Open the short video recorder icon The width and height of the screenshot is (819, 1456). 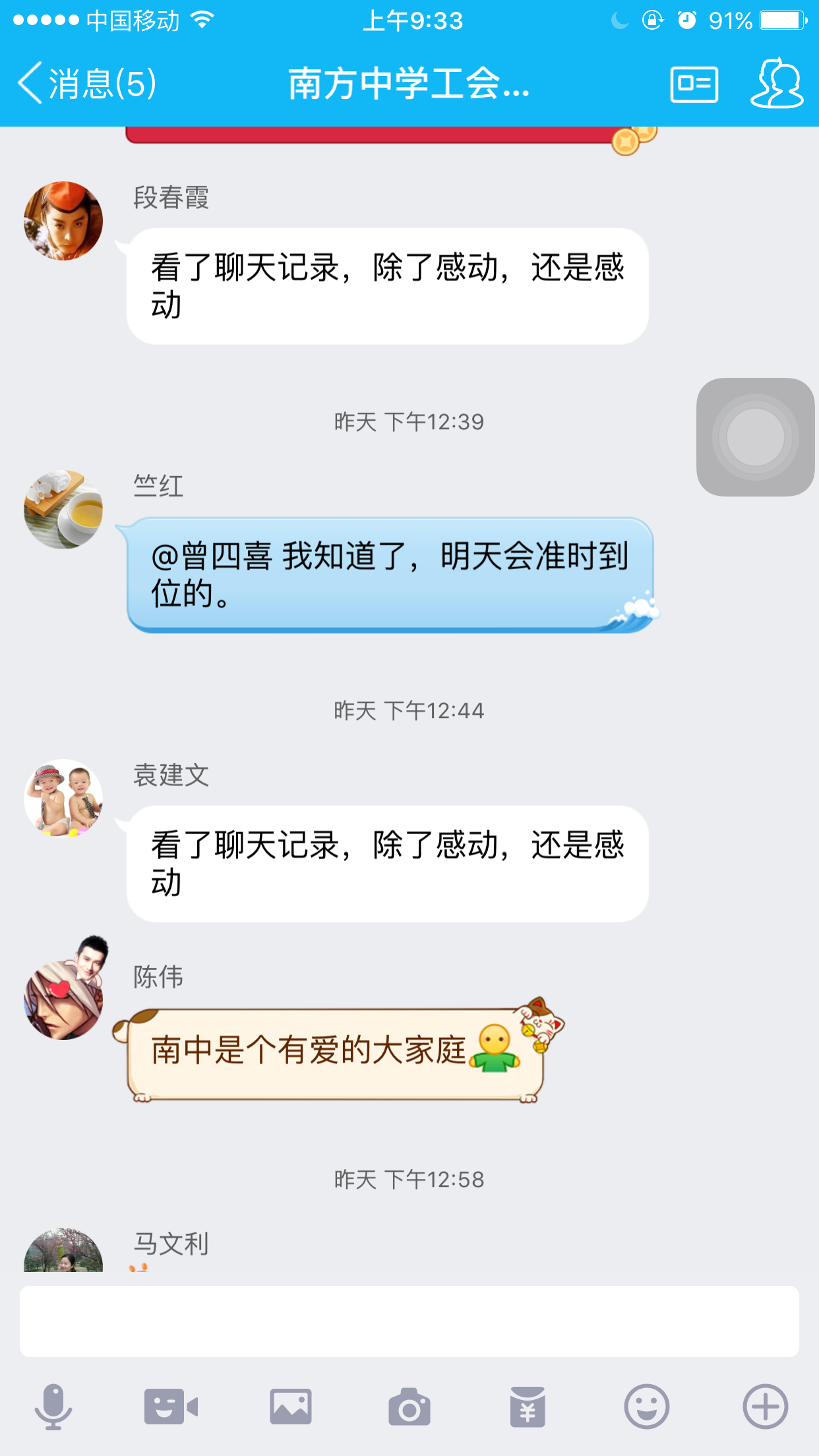pyautogui.click(x=171, y=1407)
